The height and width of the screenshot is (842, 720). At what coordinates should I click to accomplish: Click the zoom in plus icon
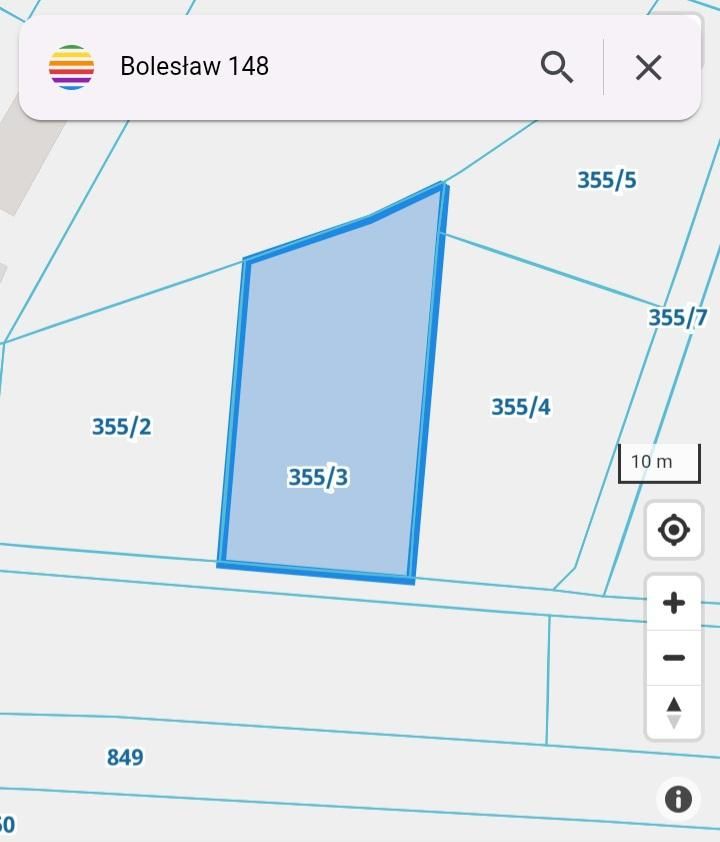(672, 602)
